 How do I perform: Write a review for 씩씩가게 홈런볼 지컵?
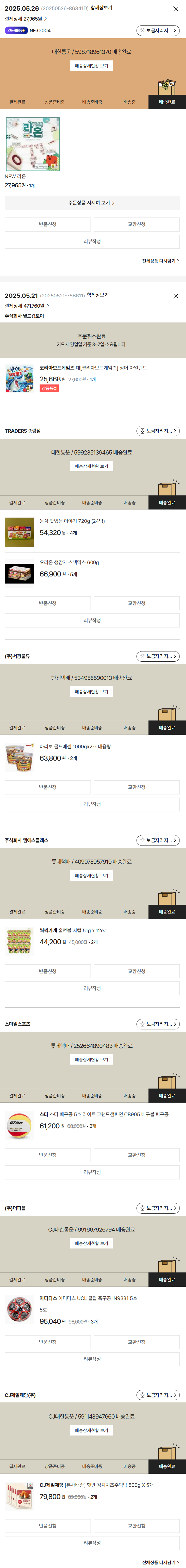click(92, 988)
